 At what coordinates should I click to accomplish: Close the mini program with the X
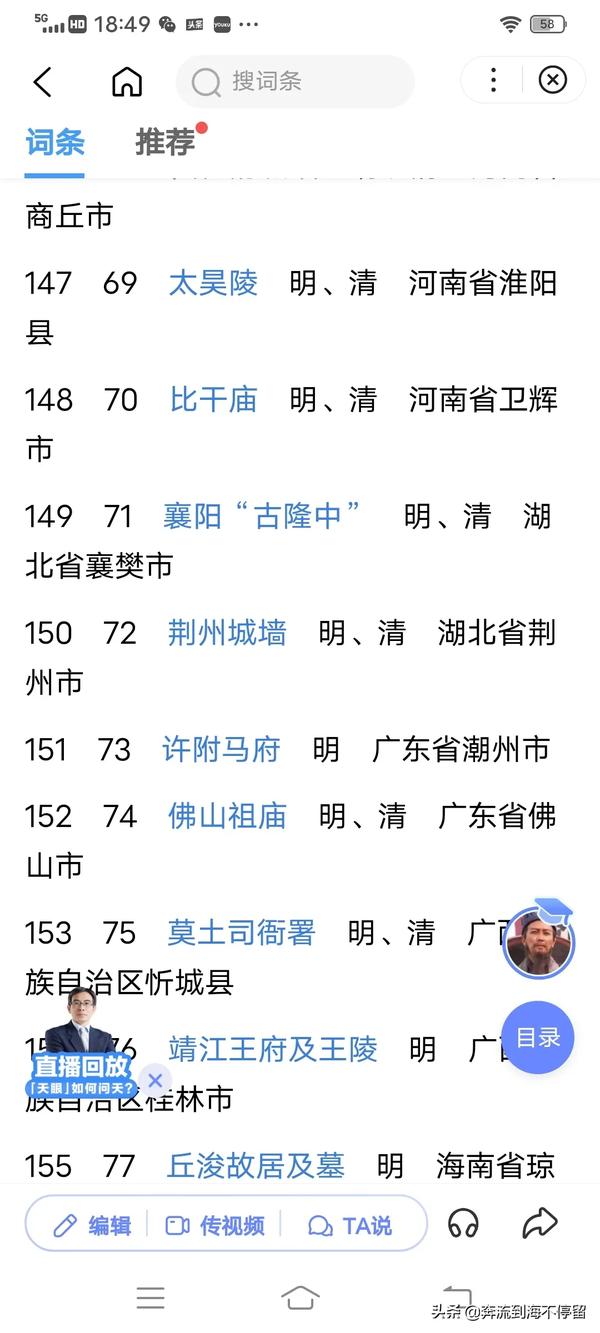click(x=553, y=80)
